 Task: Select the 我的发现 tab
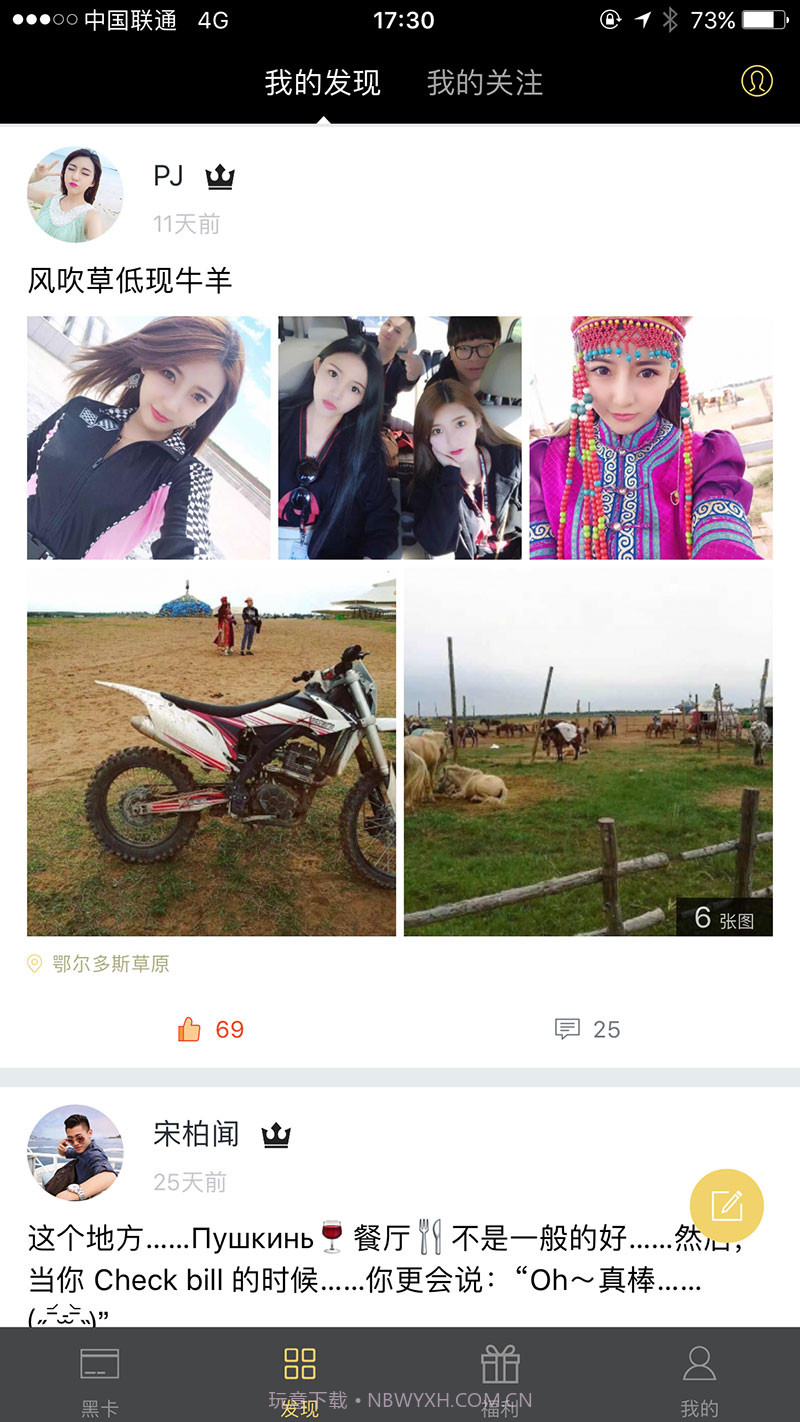click(322, 83)
